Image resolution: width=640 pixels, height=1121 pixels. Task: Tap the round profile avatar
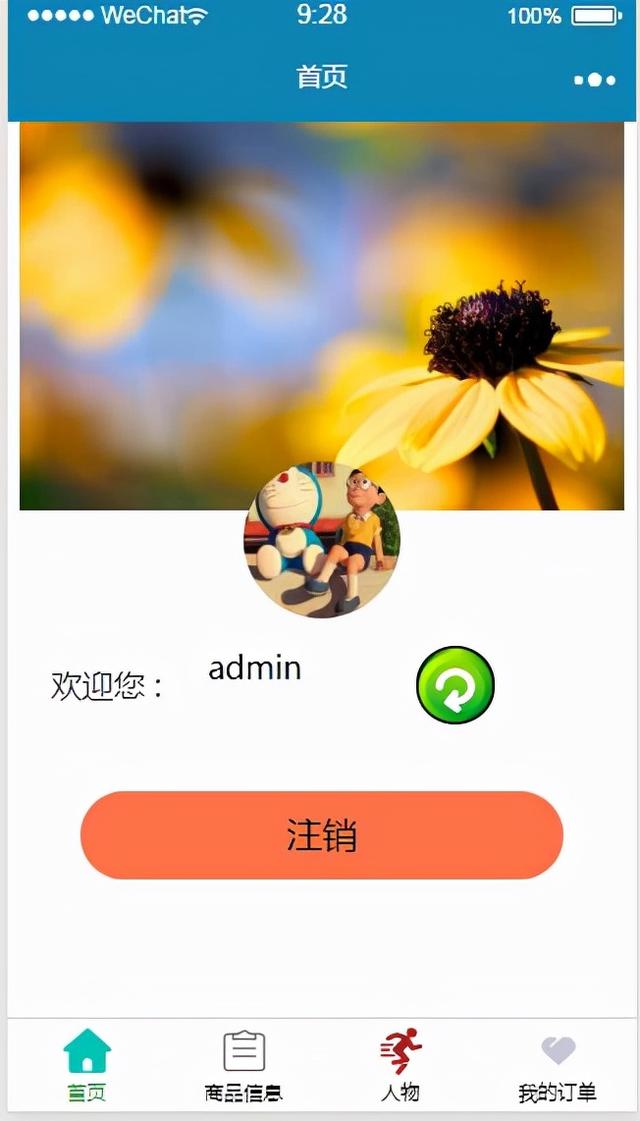point(321,540)
